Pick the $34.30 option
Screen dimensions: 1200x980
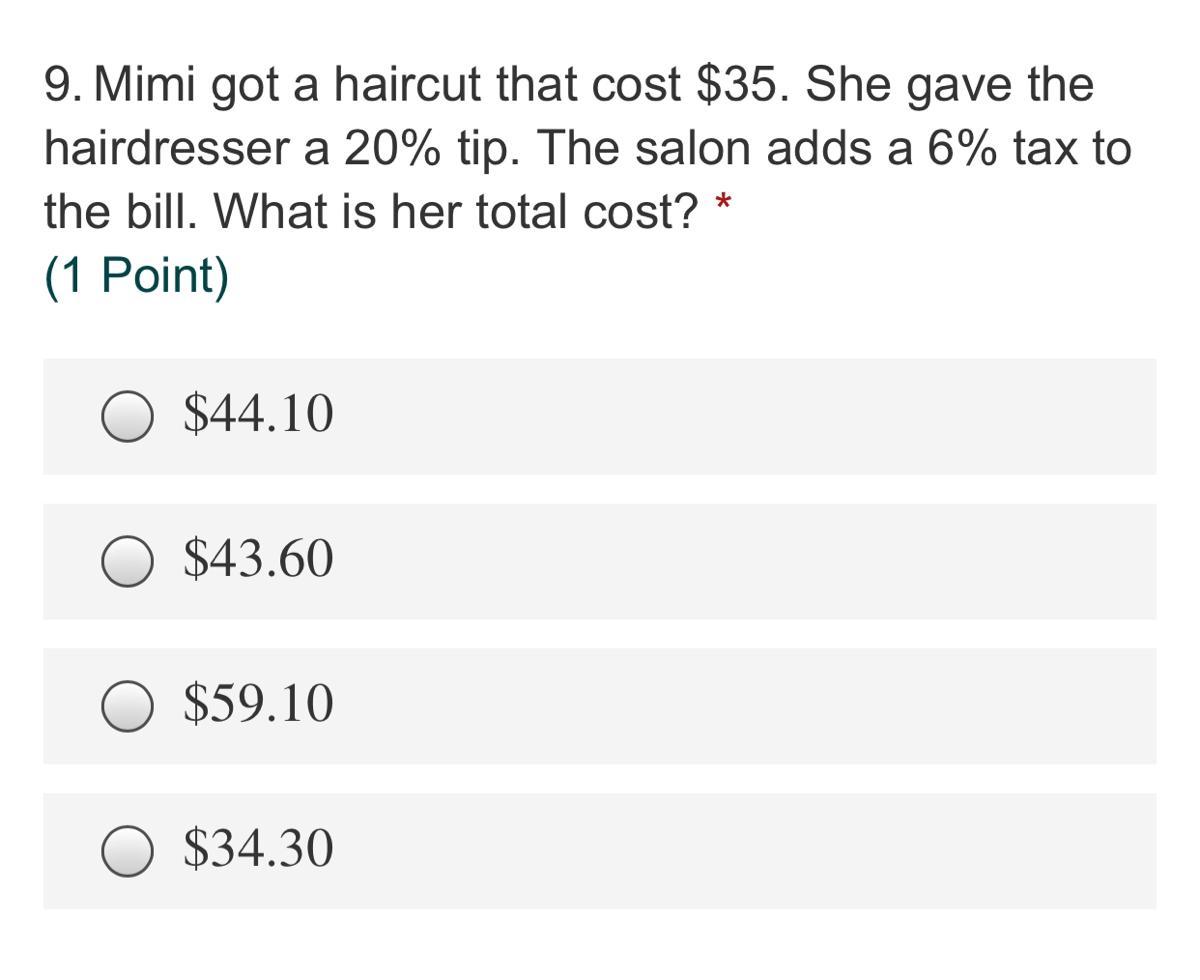(x=128, y=851)
